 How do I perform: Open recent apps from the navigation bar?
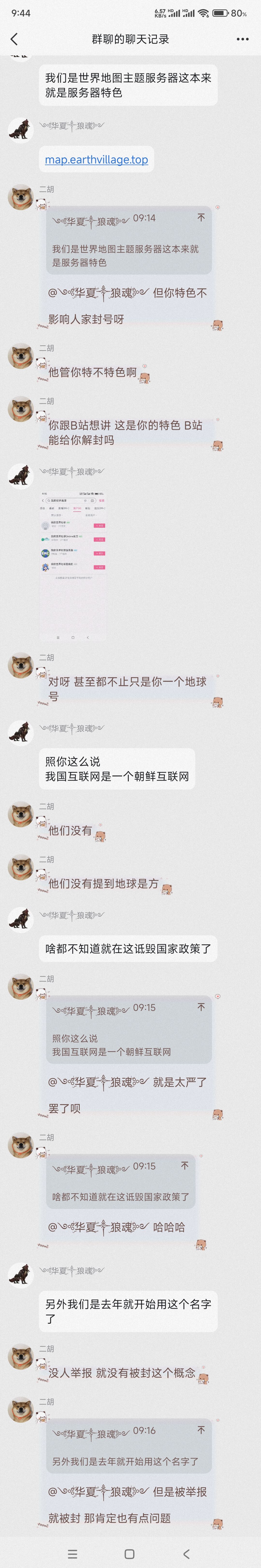73,1553
